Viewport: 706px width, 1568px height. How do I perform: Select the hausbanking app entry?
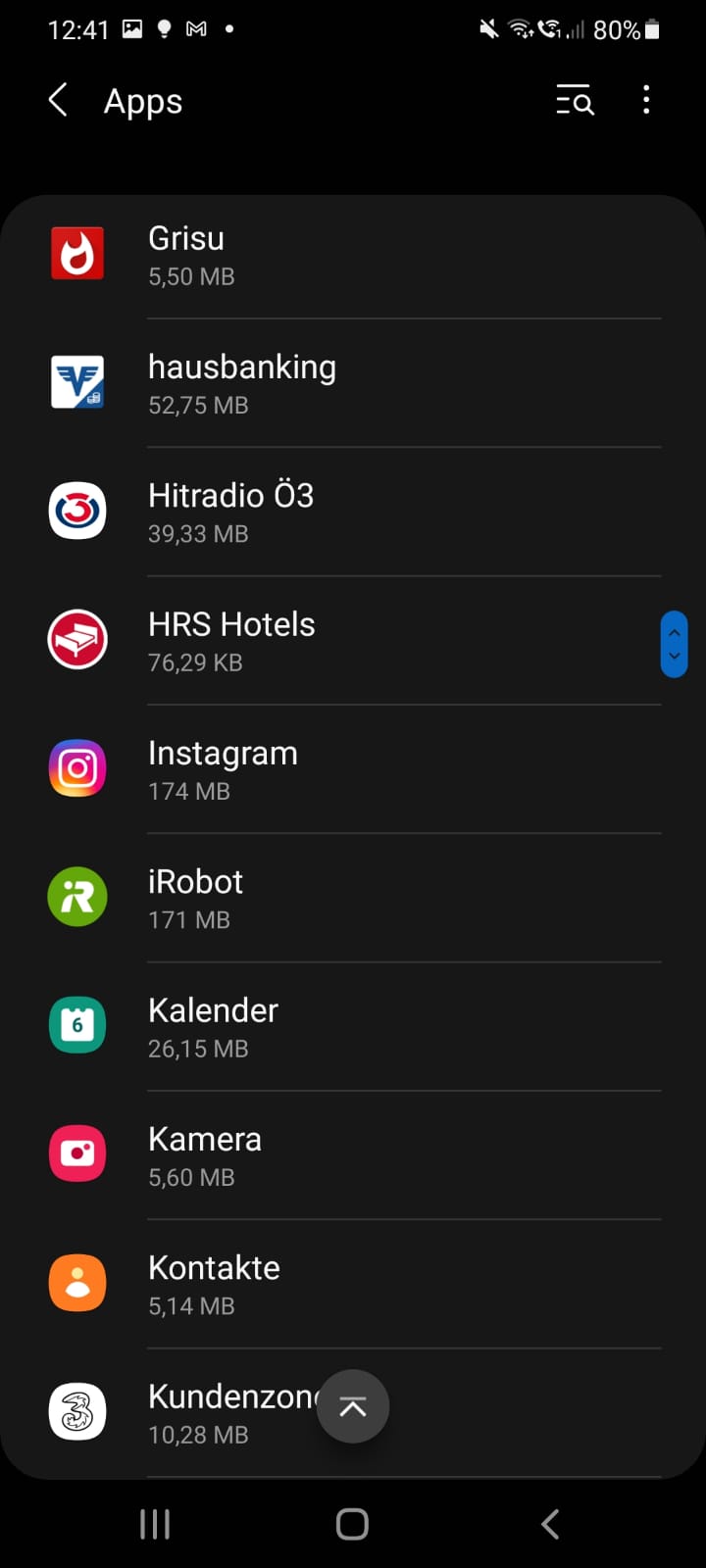(353, 383)
